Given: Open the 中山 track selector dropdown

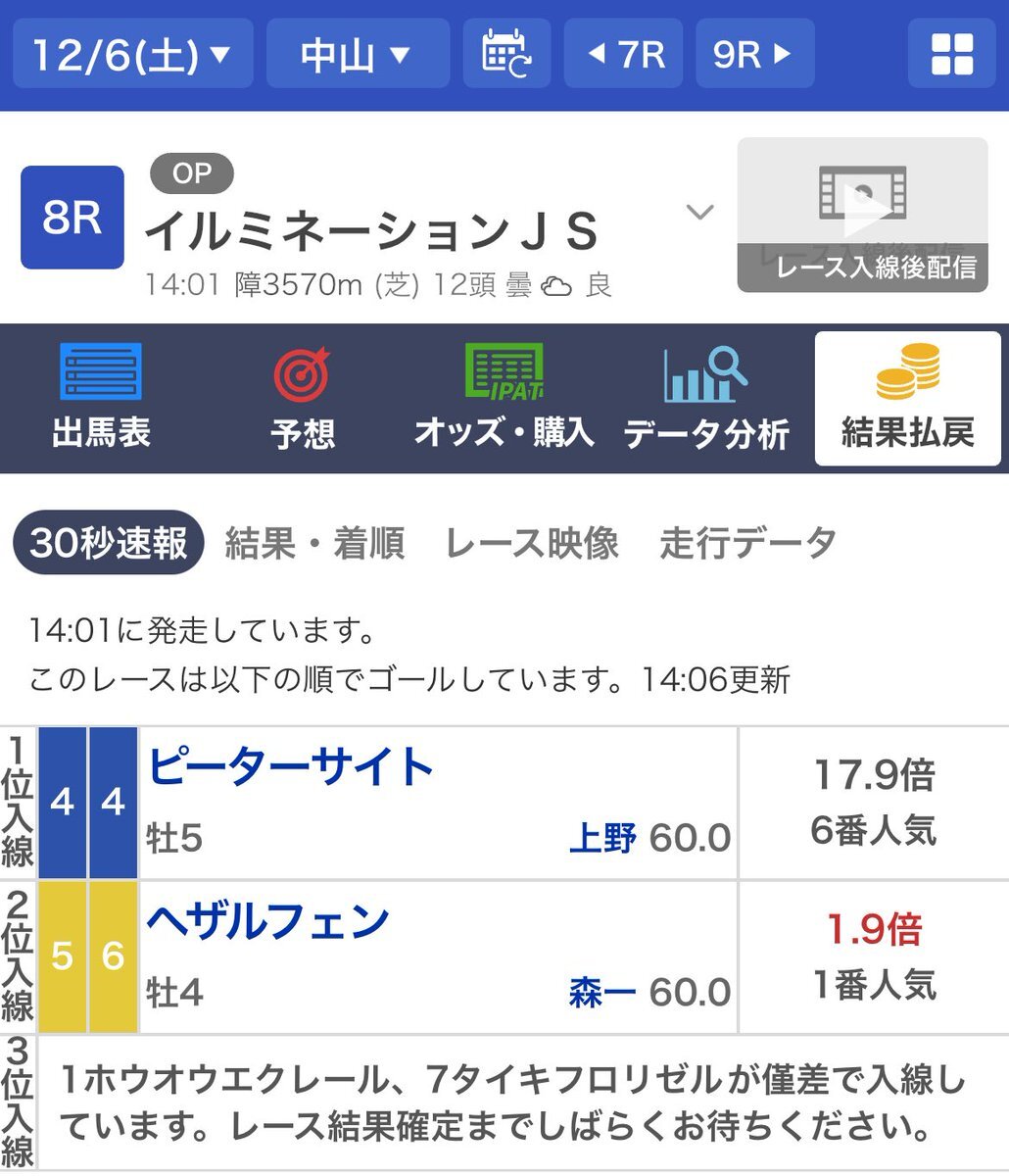Looking at the screenshot, I should click(x=358, y=54).
